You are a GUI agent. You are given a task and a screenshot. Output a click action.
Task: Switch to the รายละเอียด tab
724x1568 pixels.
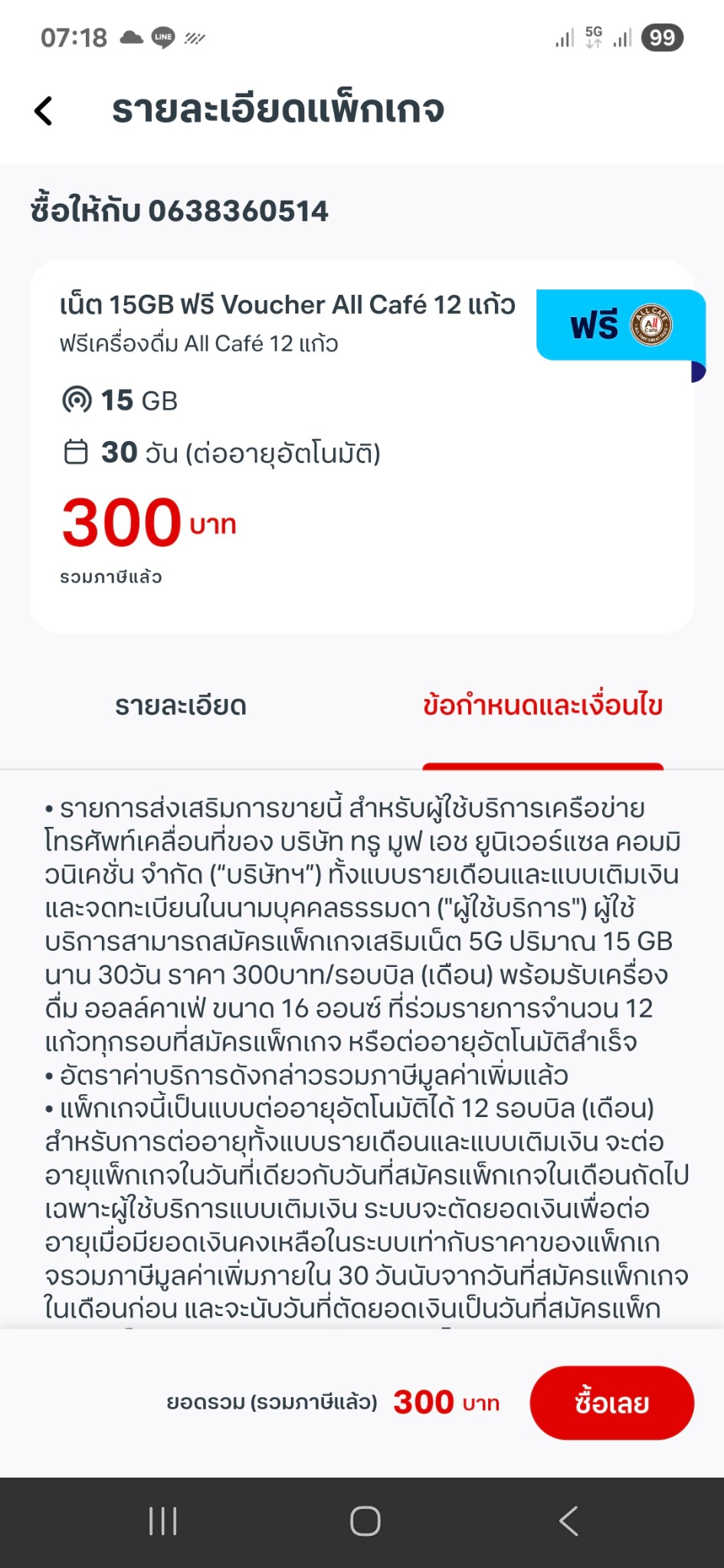tap(181, 706)
